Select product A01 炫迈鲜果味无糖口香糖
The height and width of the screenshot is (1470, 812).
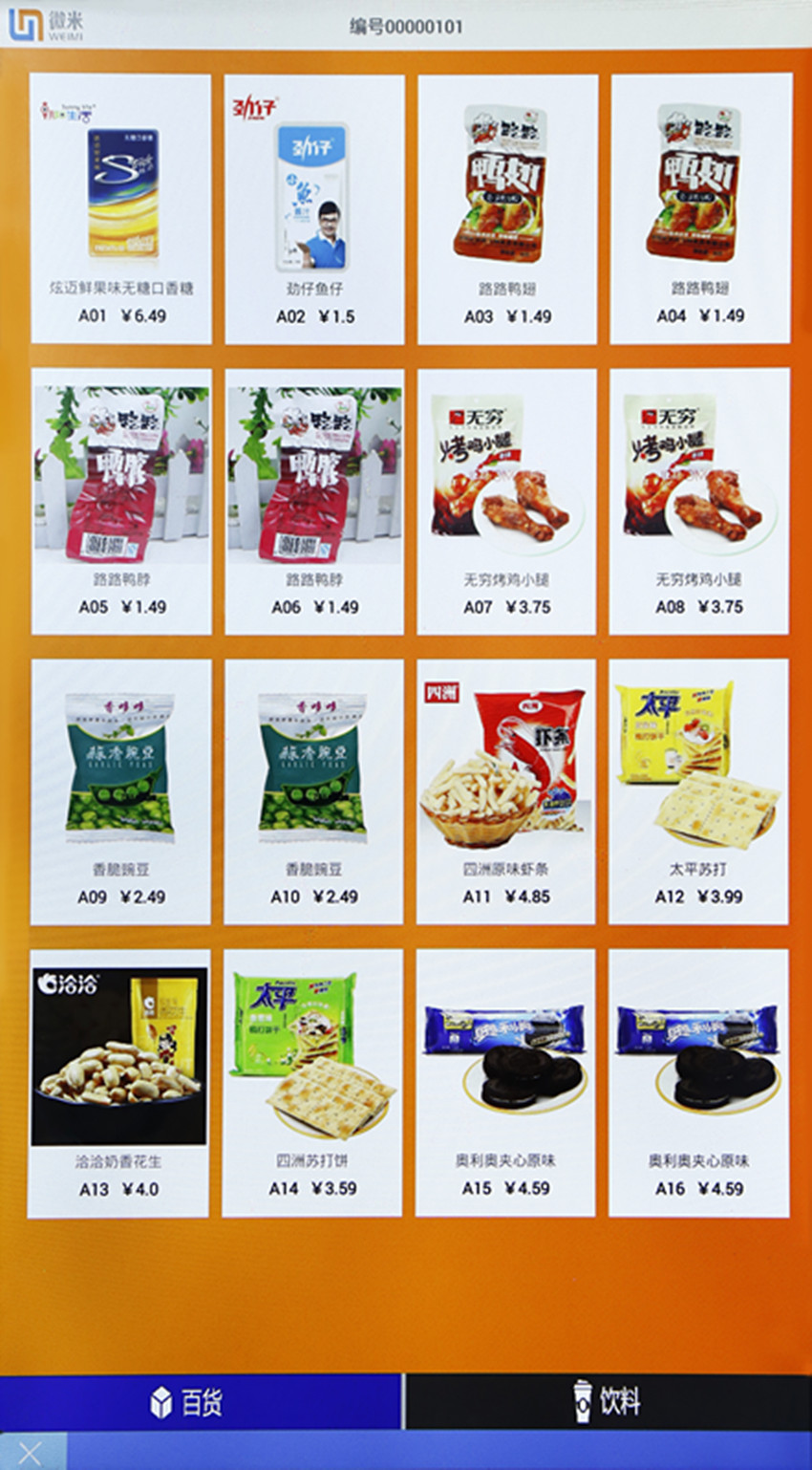pos(121,208)
